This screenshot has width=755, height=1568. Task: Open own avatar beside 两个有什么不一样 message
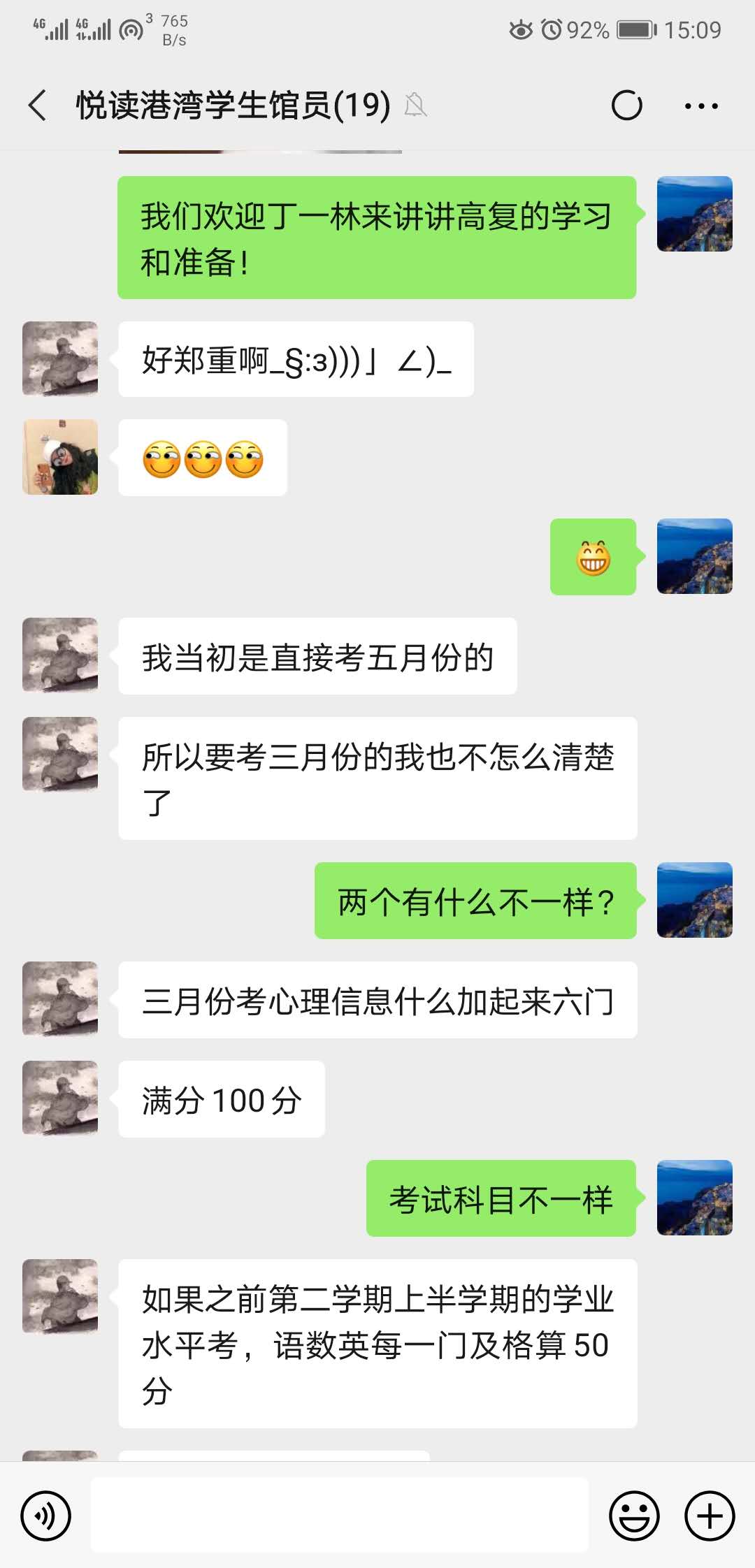click(x=694, y=900)
